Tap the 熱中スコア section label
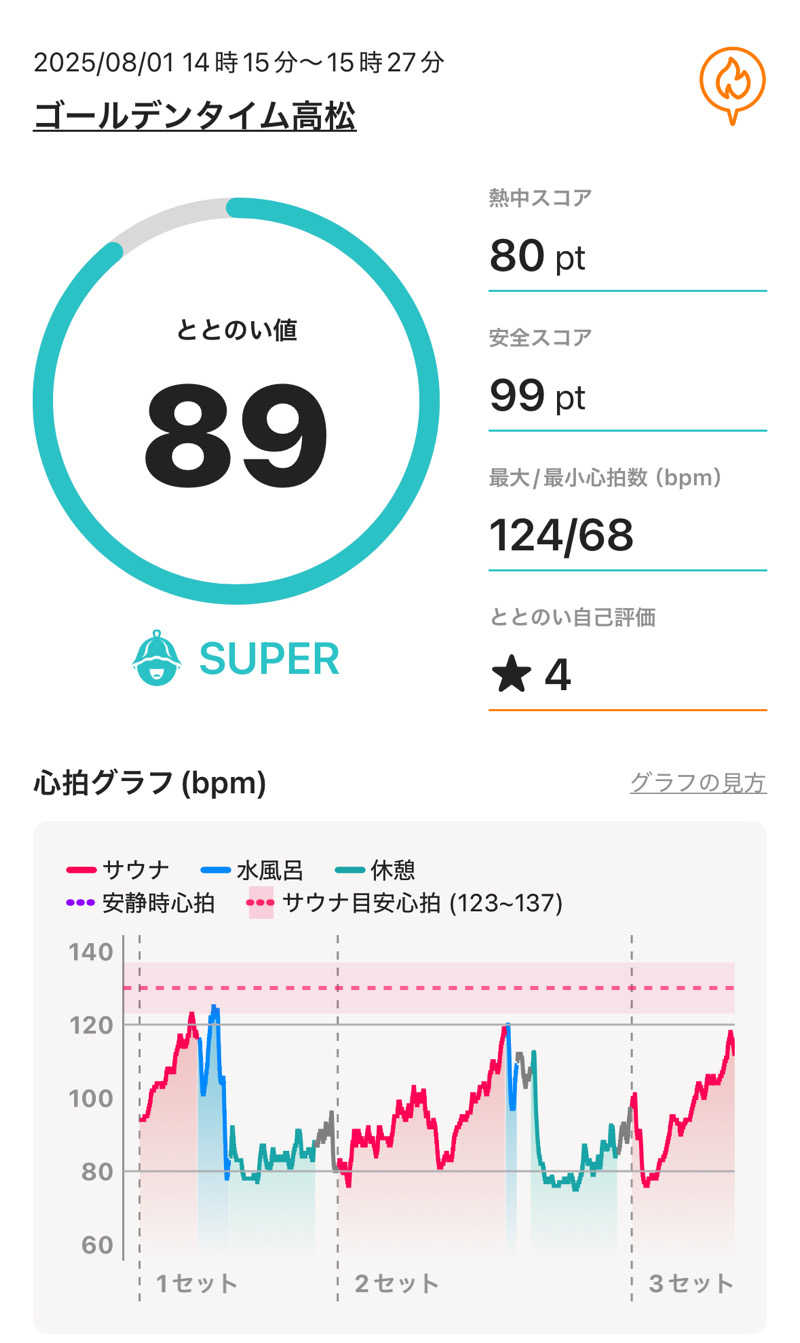Image resolution: width=800 pixels, height=1343 pixels. (x=539, y=197)
